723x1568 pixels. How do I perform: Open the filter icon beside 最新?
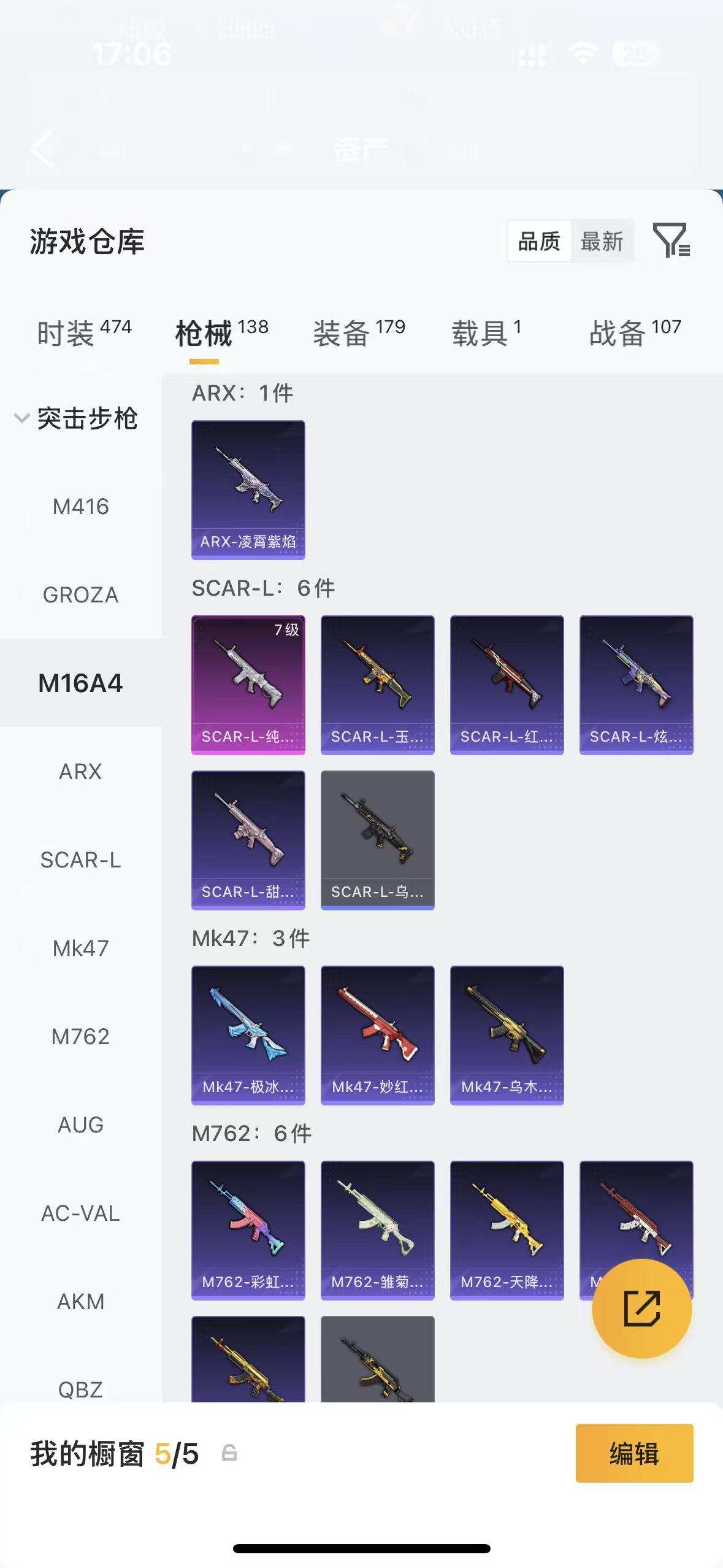671,240
